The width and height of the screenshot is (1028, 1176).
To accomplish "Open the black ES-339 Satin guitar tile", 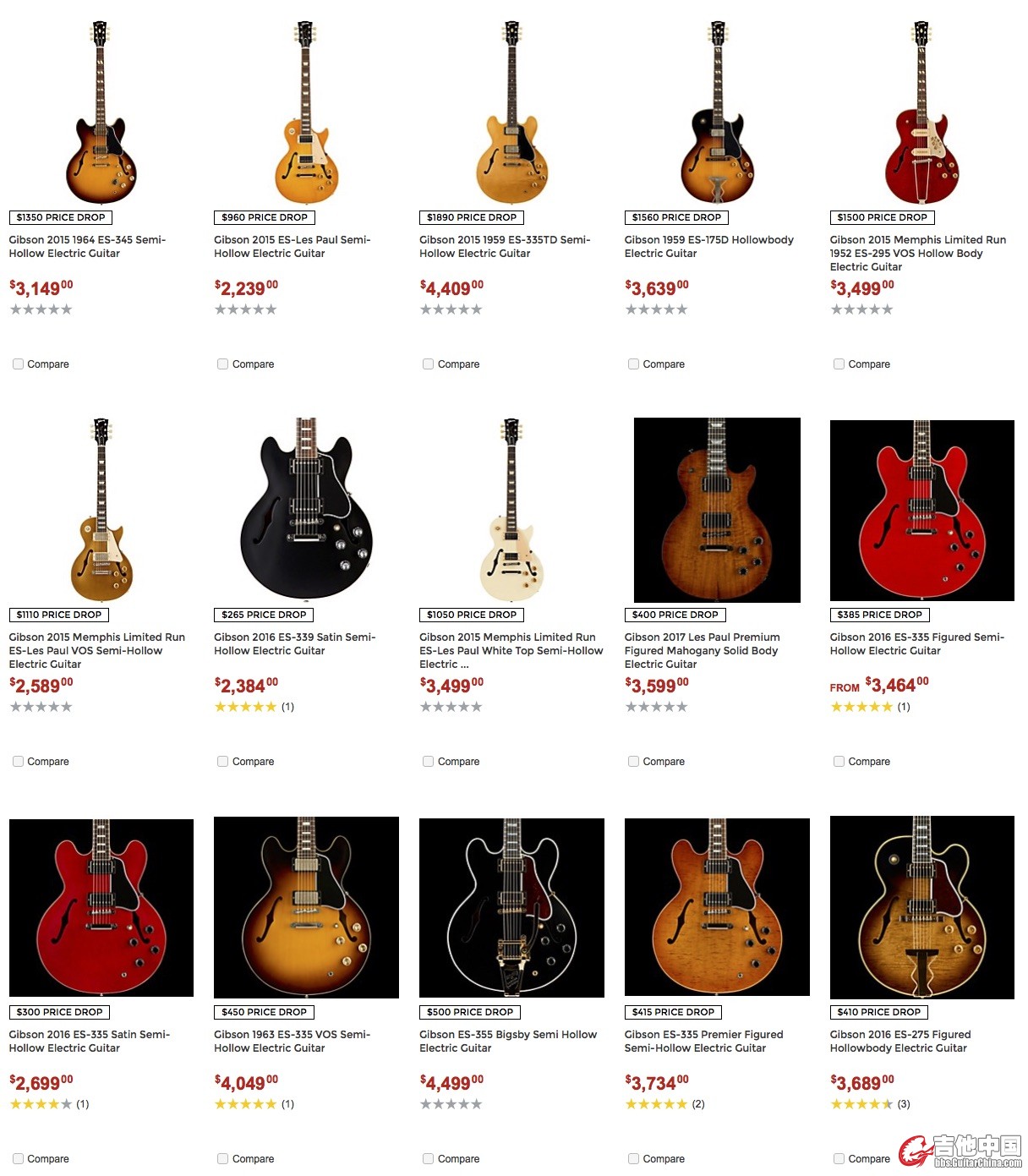I will pos(305,508).
